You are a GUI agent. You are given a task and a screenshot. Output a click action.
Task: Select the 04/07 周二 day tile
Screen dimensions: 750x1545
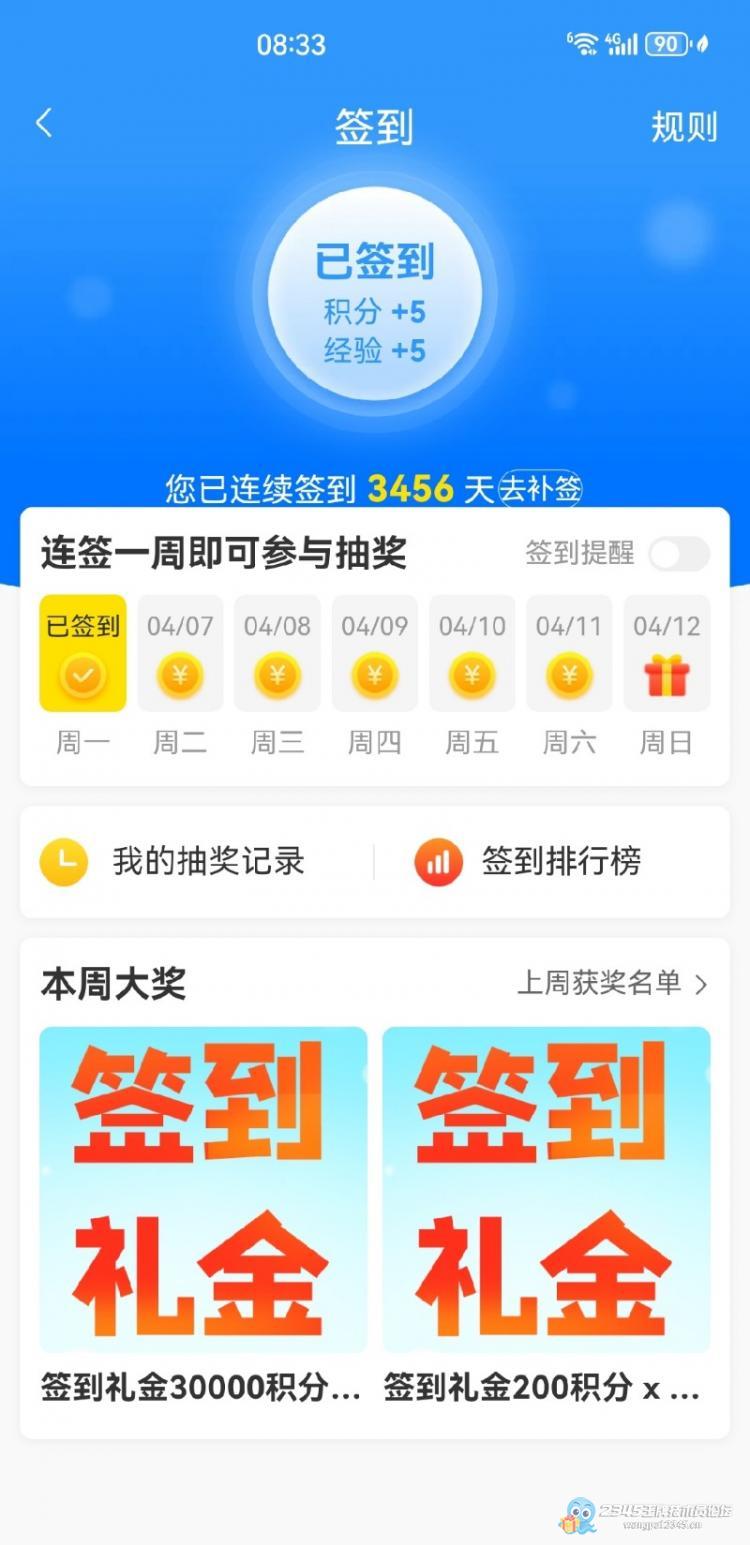(x=180, y=655)
